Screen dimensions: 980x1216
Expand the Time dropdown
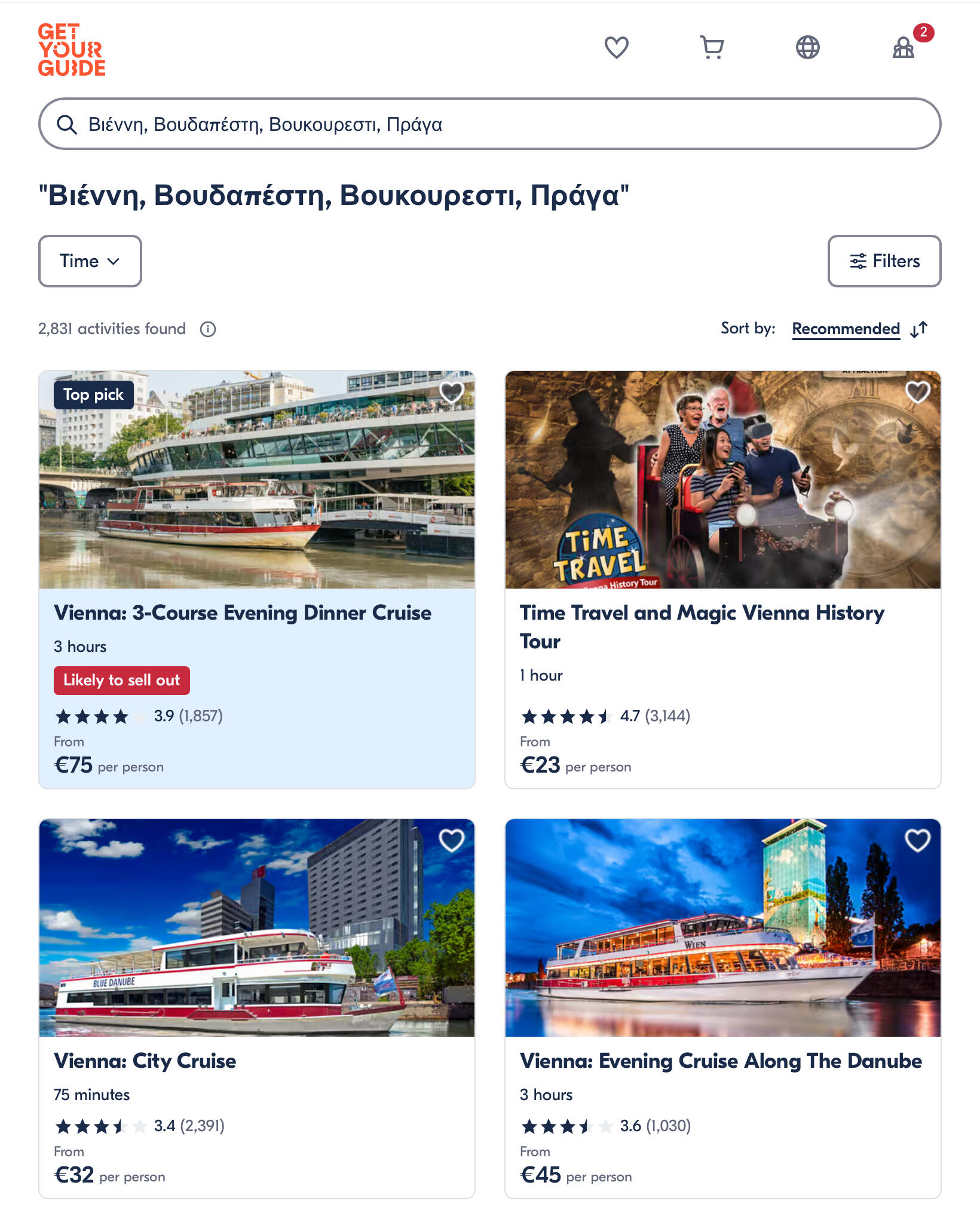90,261
